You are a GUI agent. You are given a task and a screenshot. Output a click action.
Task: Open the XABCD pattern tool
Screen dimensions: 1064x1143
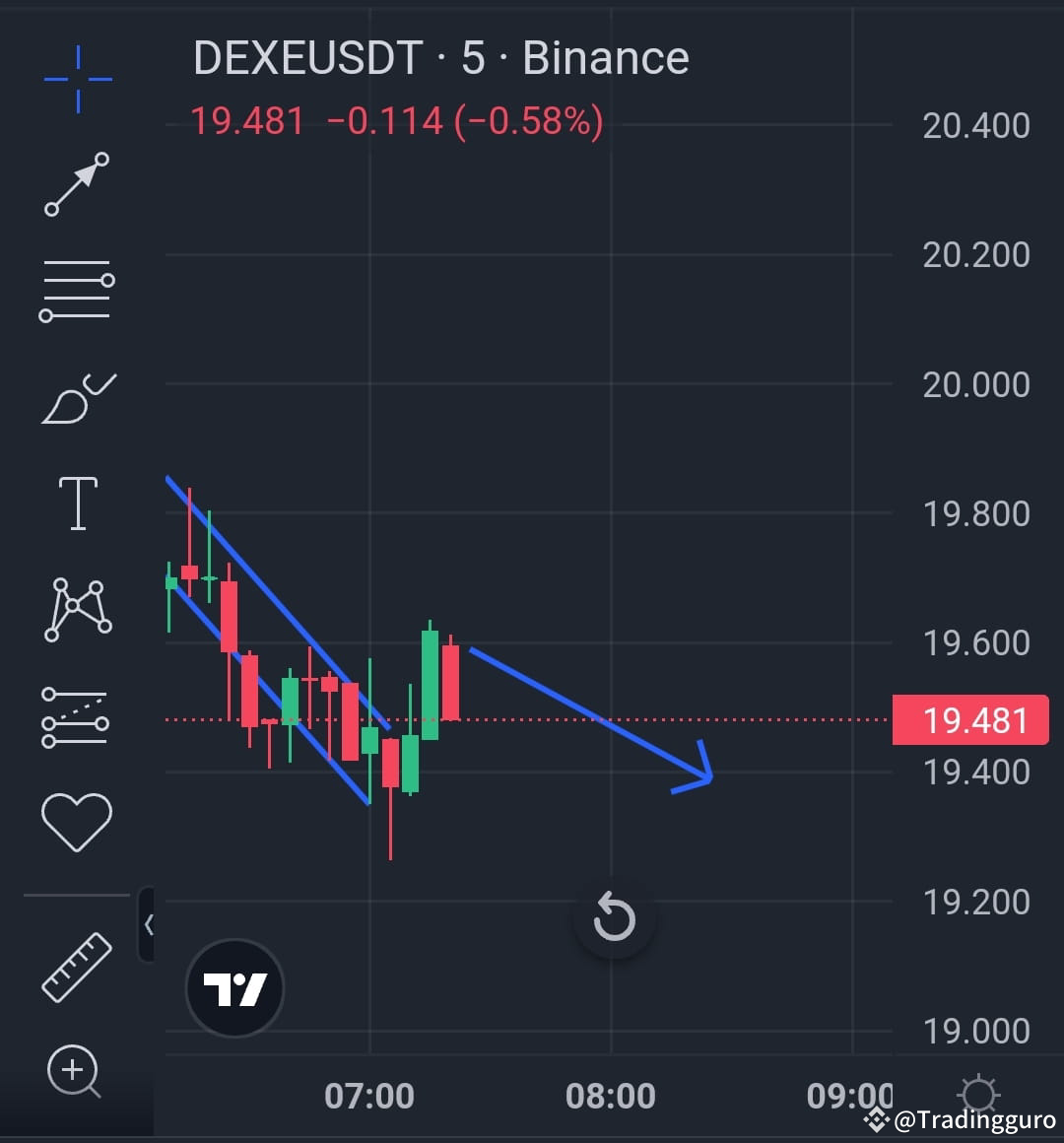point(77,607)
